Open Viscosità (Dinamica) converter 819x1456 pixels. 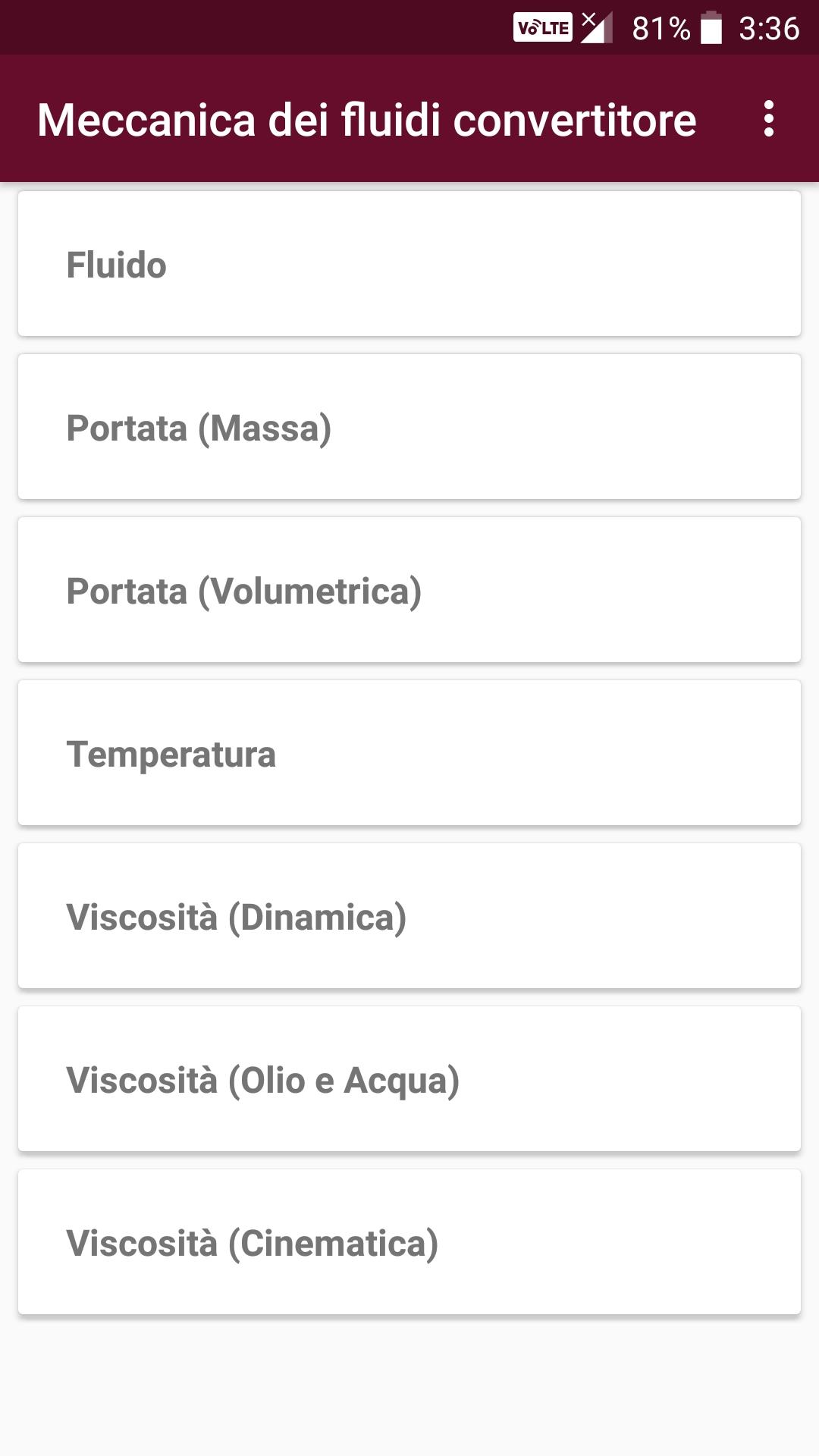tap(409, 916)
